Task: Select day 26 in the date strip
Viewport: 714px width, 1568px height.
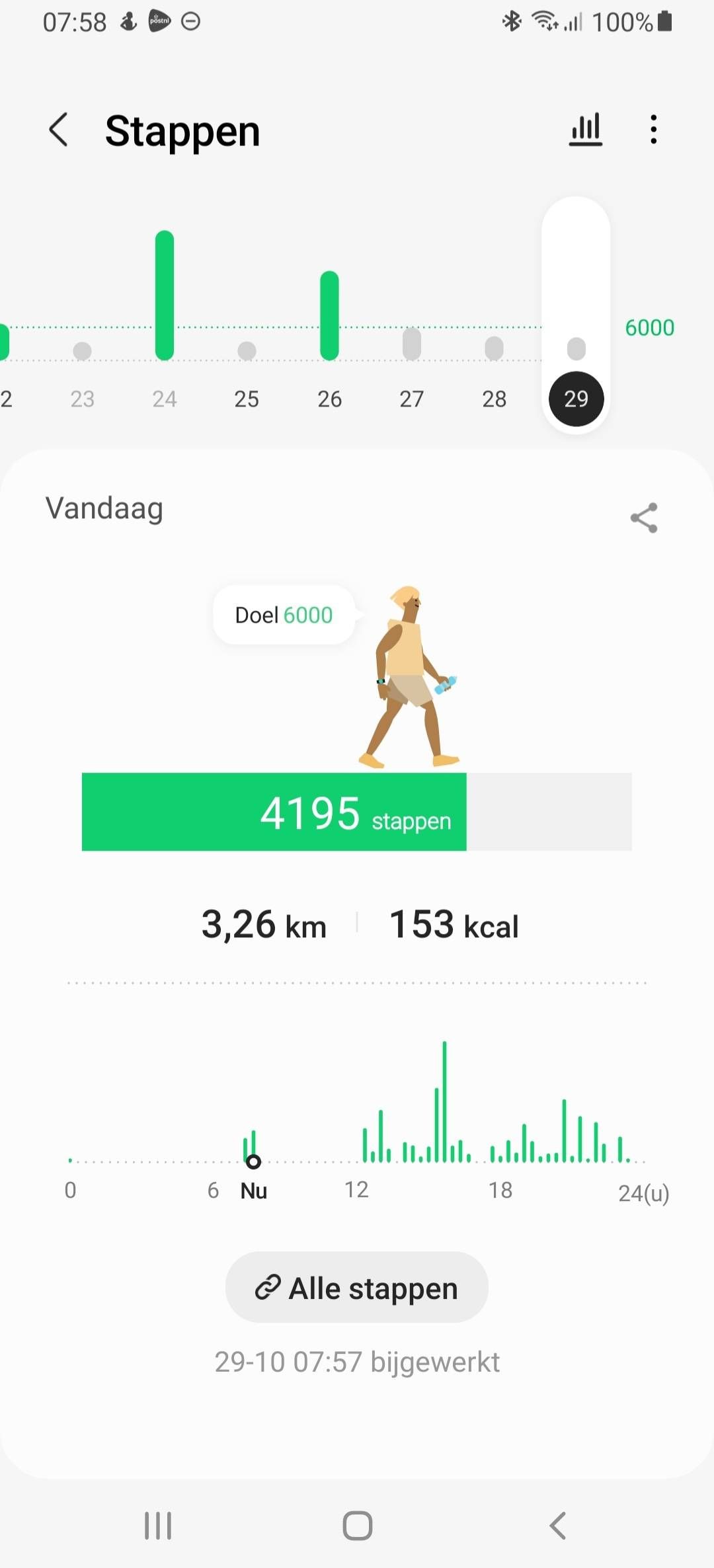Action: click(329, 399)
